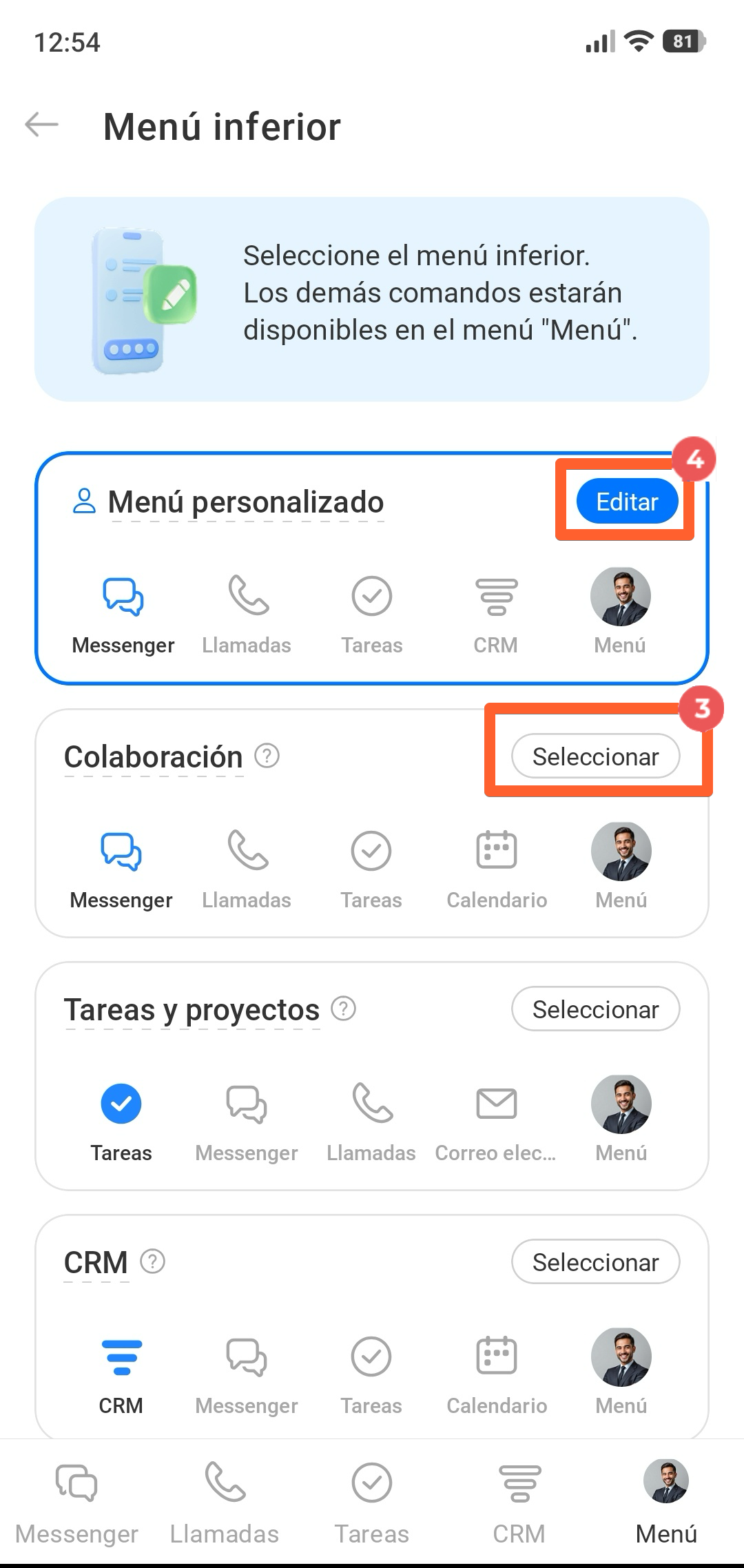Switch to Tareas in bottom navigation

tap(372, 1502)
